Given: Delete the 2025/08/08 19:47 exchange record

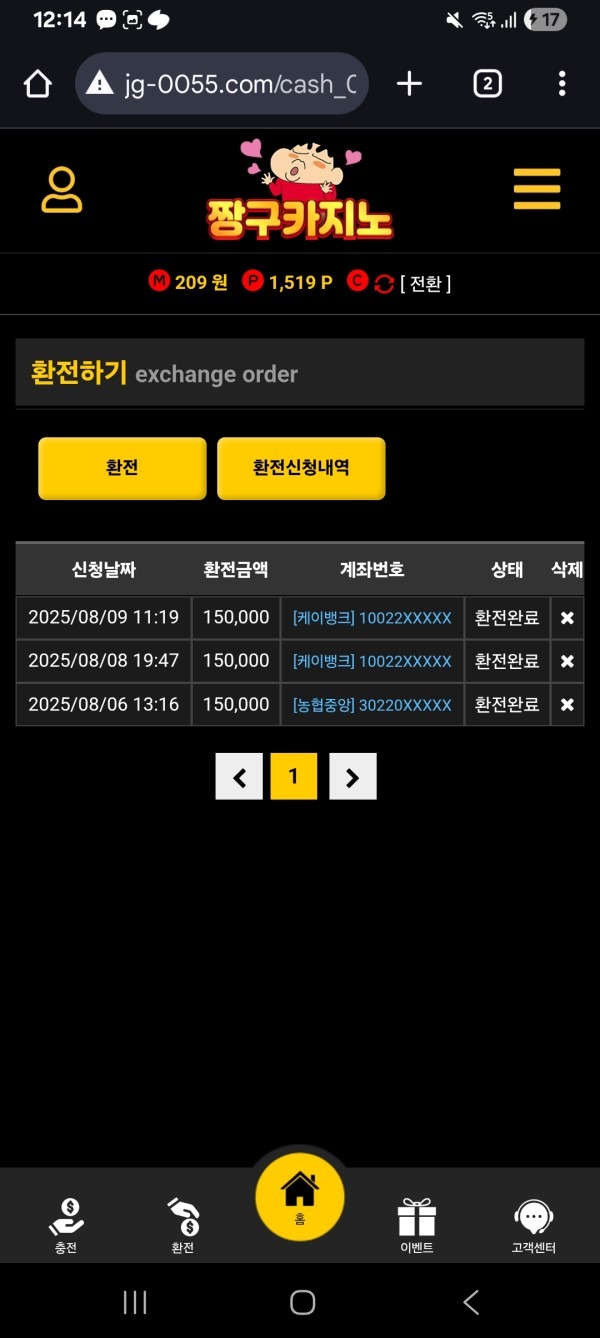Looking at the screenshot, I should tap(567, 661).
